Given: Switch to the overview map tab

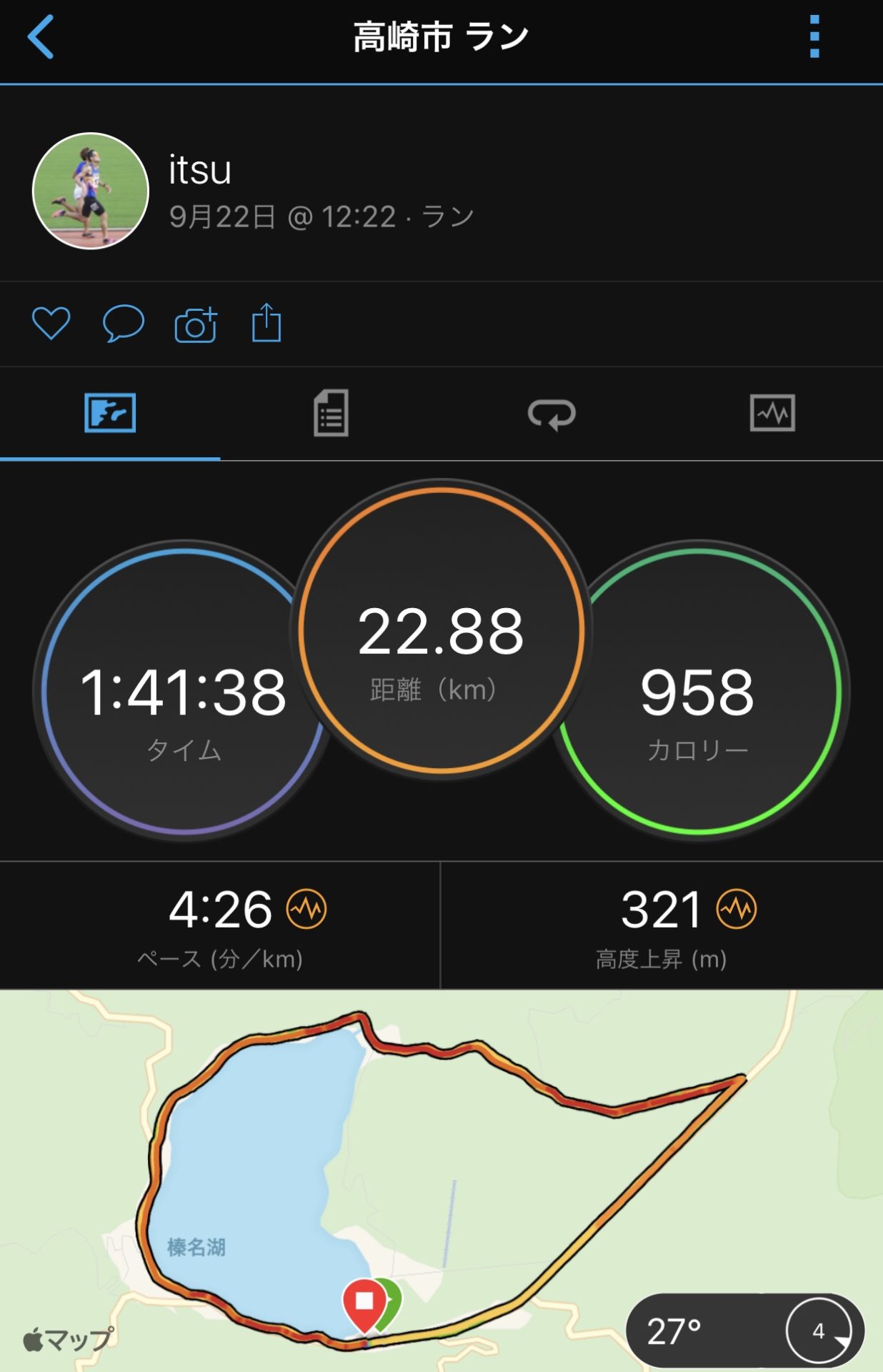Looking at the screenshot, I should pos(110,413).
